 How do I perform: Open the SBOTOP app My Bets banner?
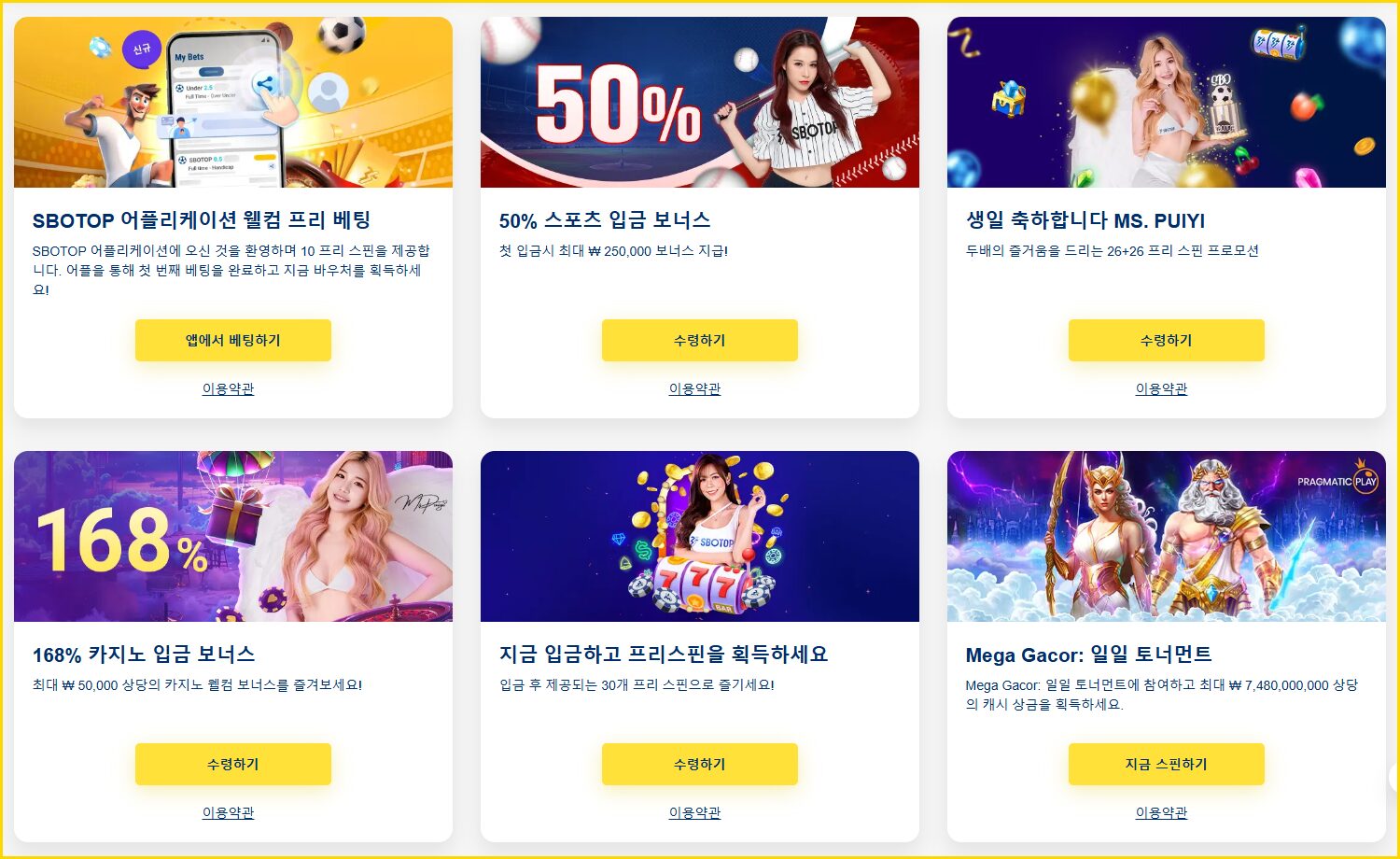pyautogui.click(x=232, y=103)
